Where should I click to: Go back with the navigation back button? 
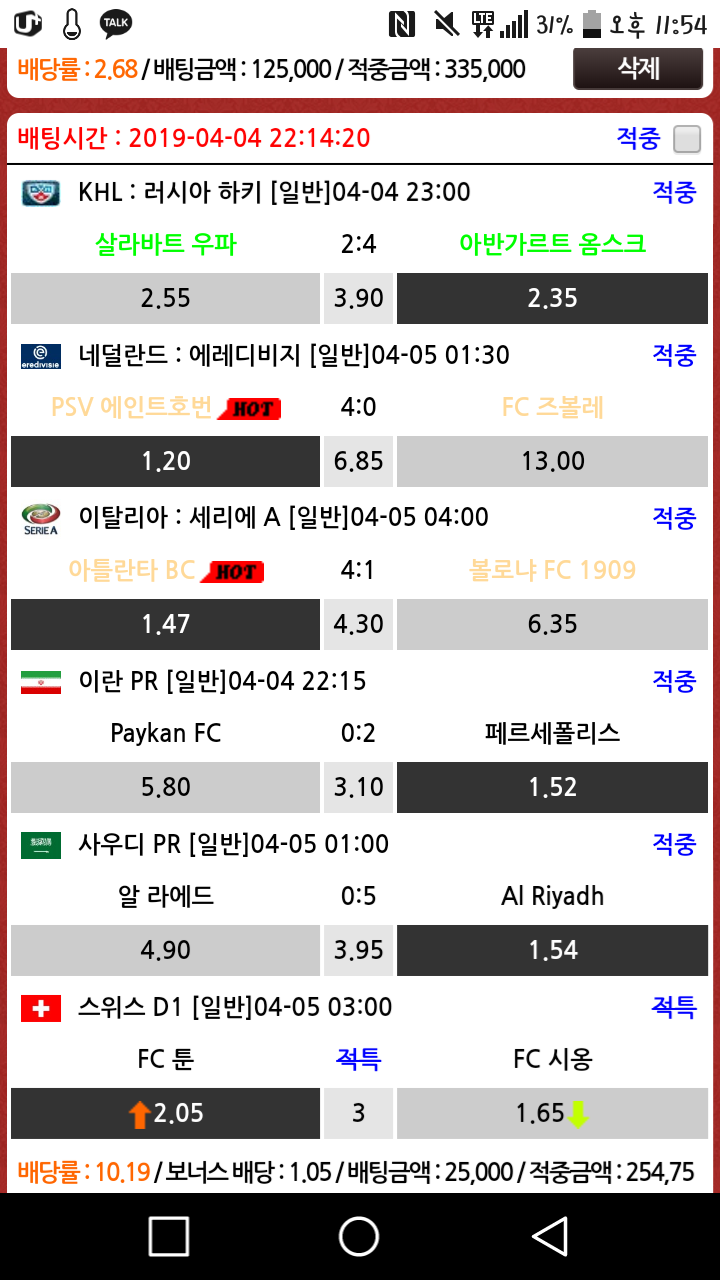(x=550, y=1236)
